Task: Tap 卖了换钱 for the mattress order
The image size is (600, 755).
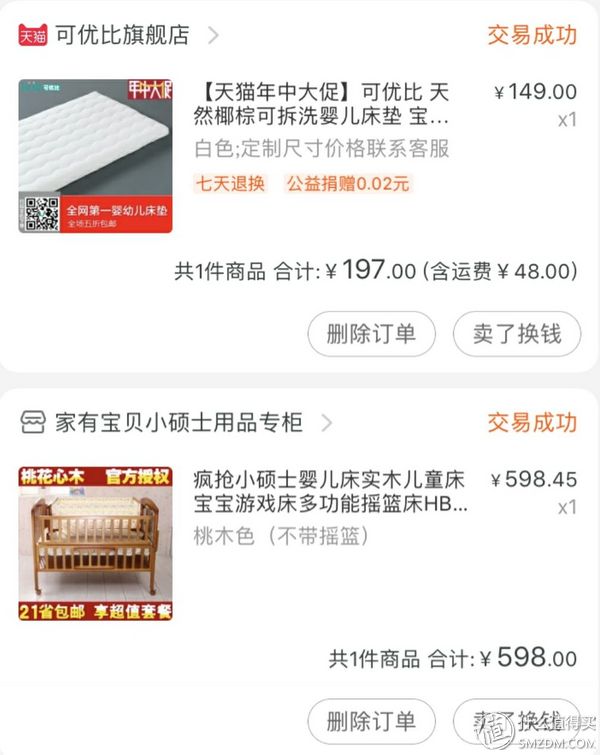Action: click(516, 333)
